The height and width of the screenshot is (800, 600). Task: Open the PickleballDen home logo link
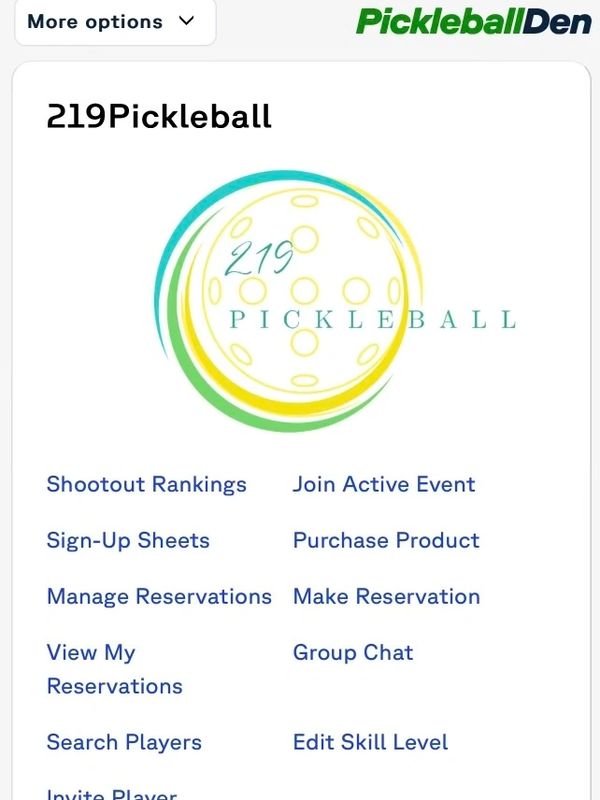coord(474,21)
